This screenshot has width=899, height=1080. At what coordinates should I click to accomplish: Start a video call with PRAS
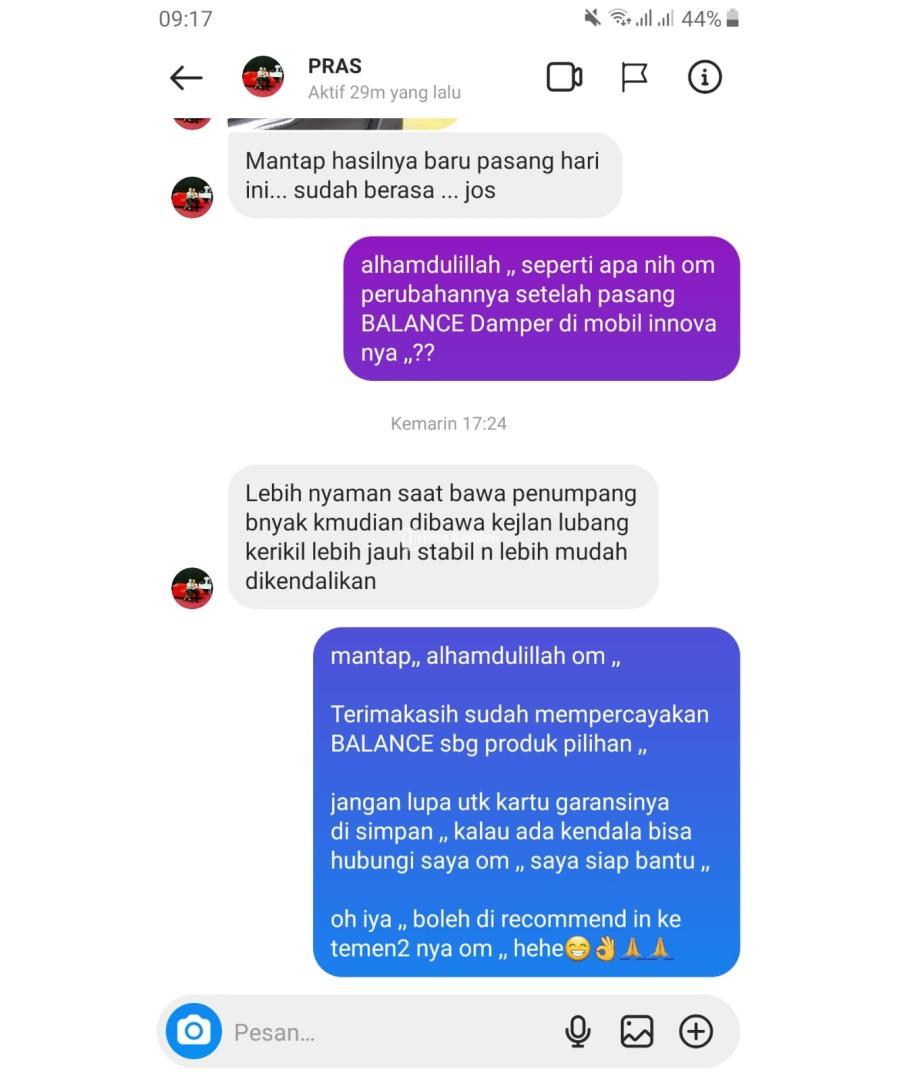coord(564,77)
